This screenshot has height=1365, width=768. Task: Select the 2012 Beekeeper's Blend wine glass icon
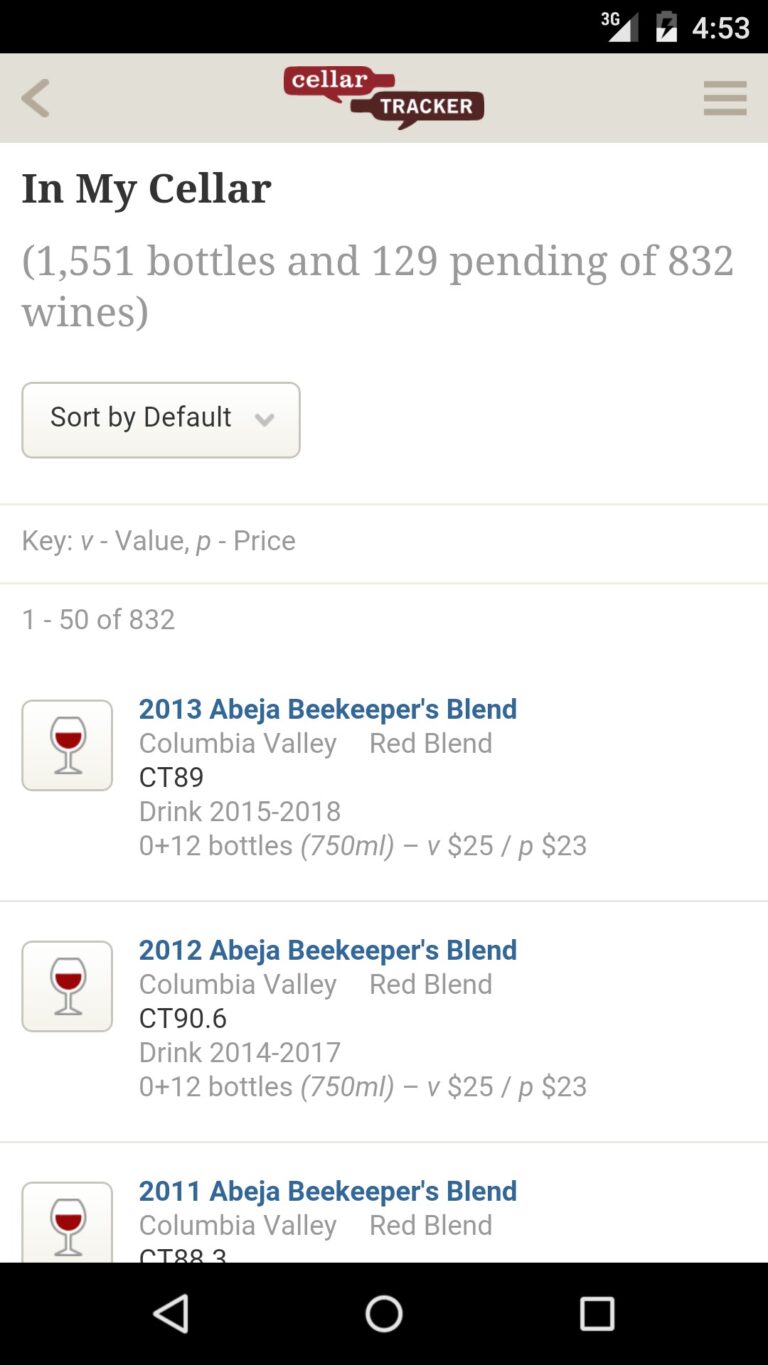pos(66,985)
